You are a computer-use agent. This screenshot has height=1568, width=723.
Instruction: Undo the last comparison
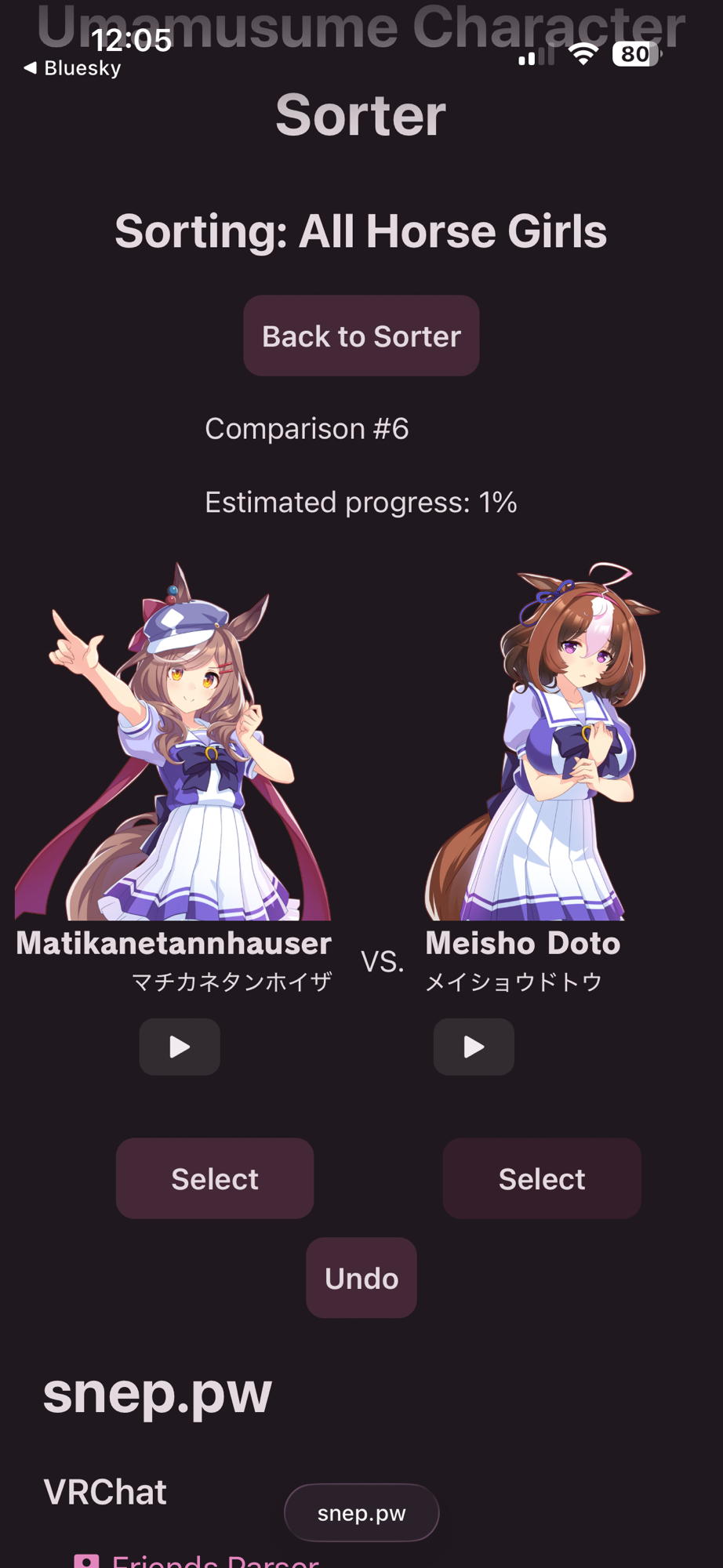point(361,1278)
